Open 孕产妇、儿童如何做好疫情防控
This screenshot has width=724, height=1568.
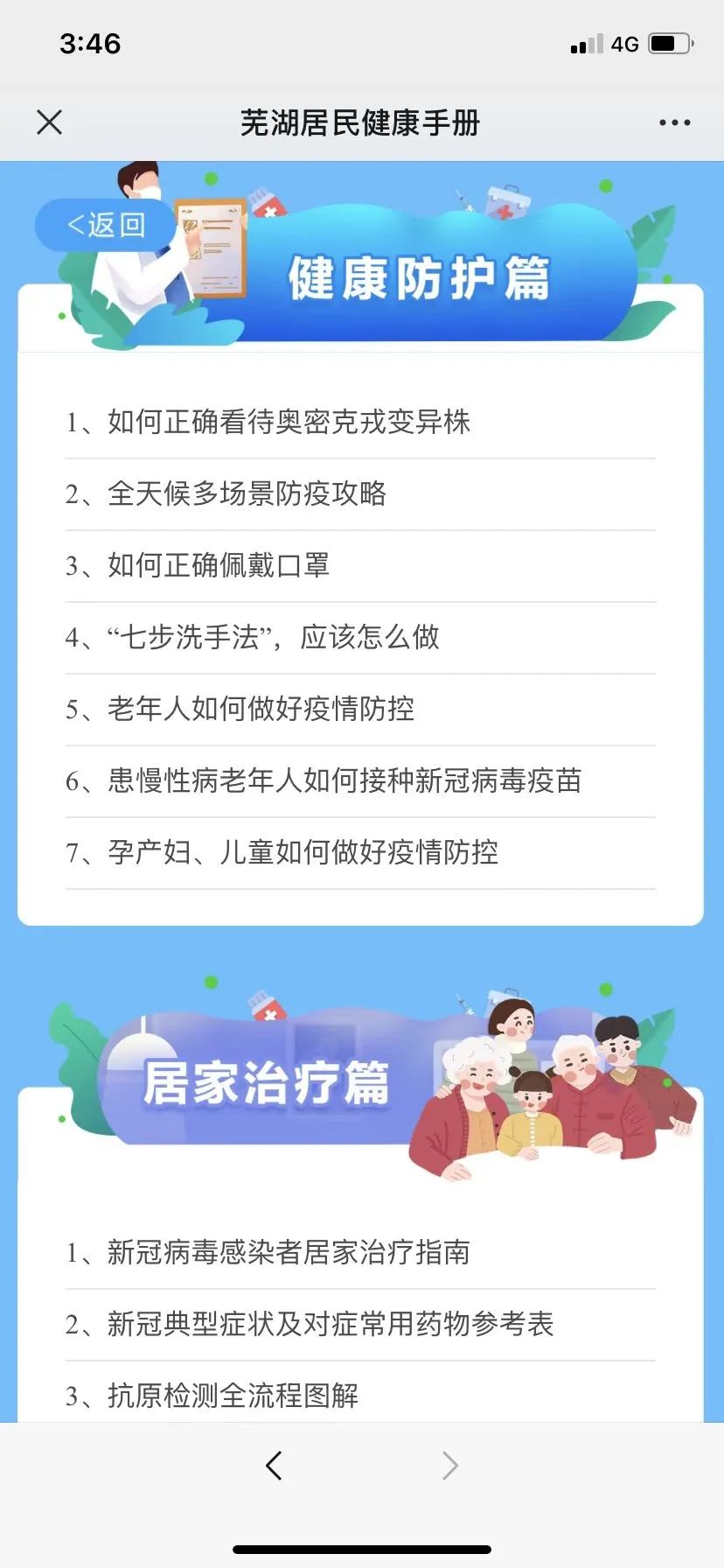click(303, 852)
